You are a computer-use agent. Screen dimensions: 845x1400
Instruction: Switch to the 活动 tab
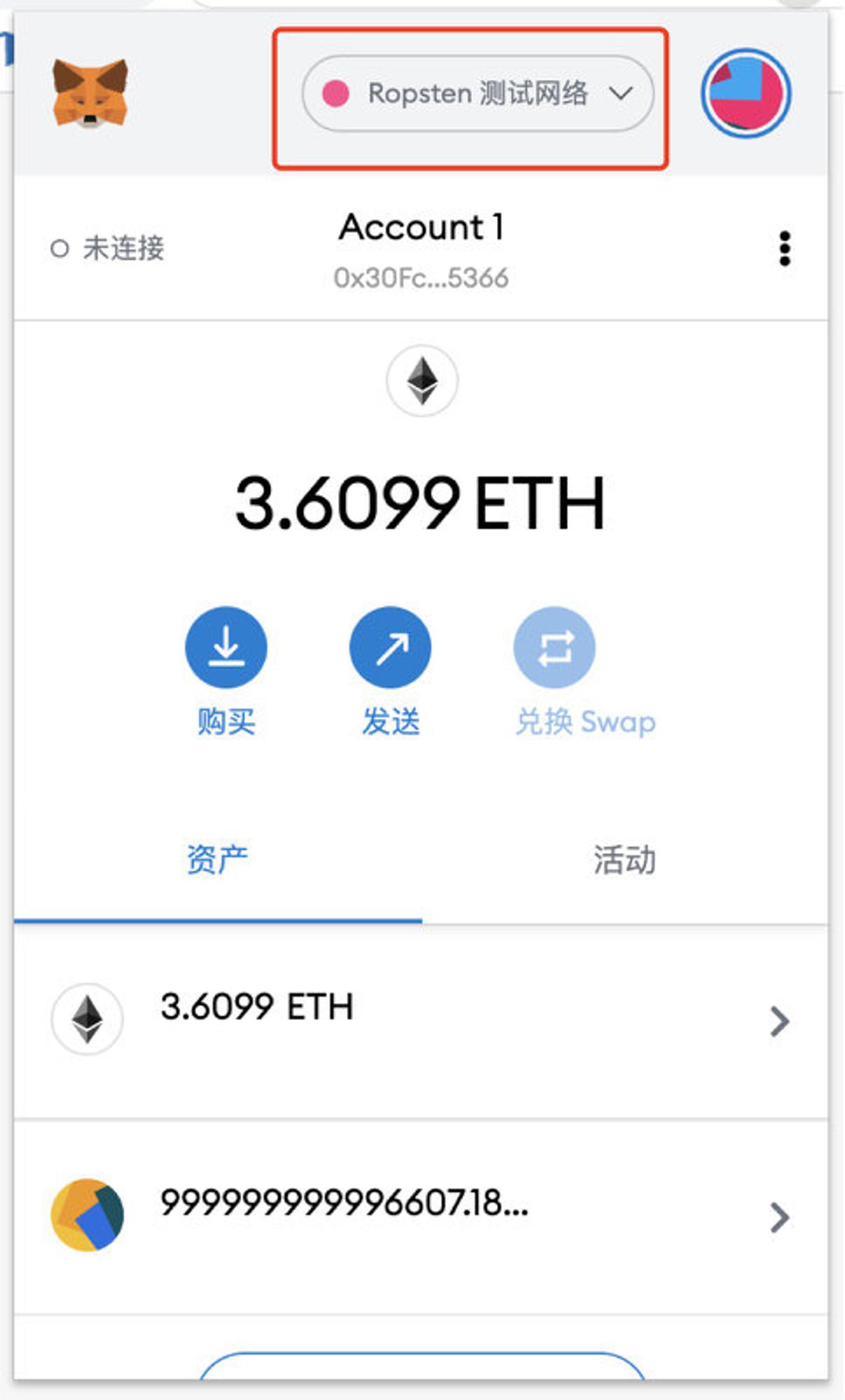[x=624, y=860]
